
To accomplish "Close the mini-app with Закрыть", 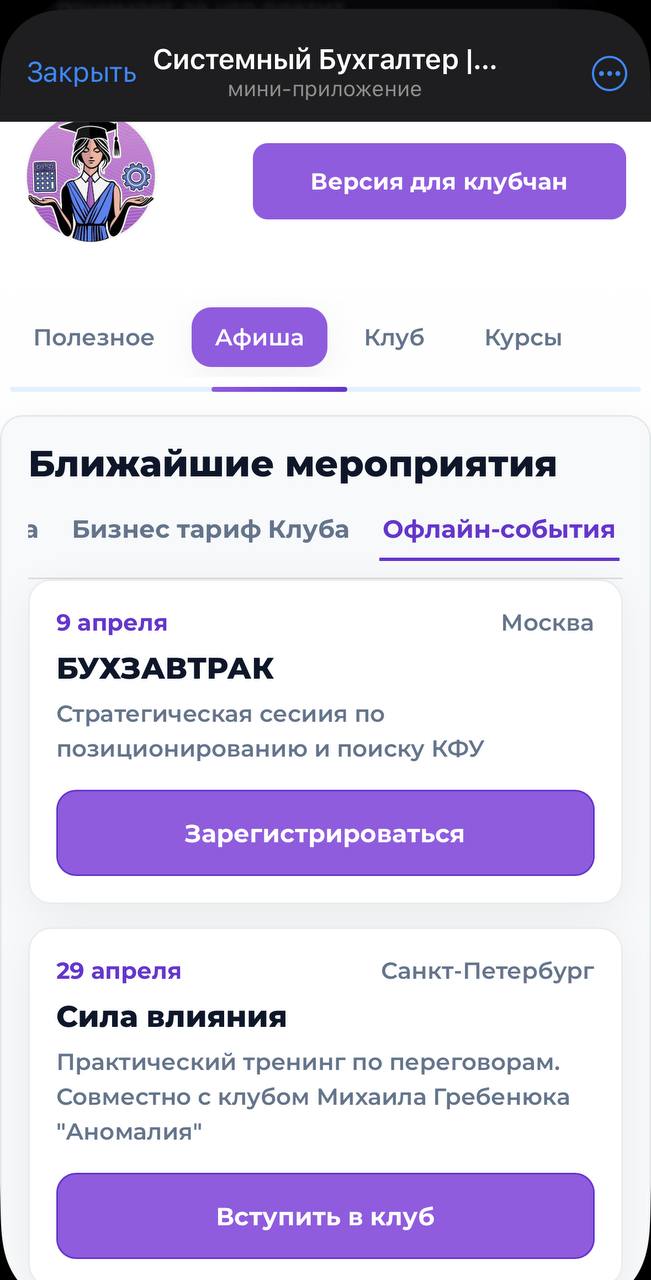I will 81,73.
